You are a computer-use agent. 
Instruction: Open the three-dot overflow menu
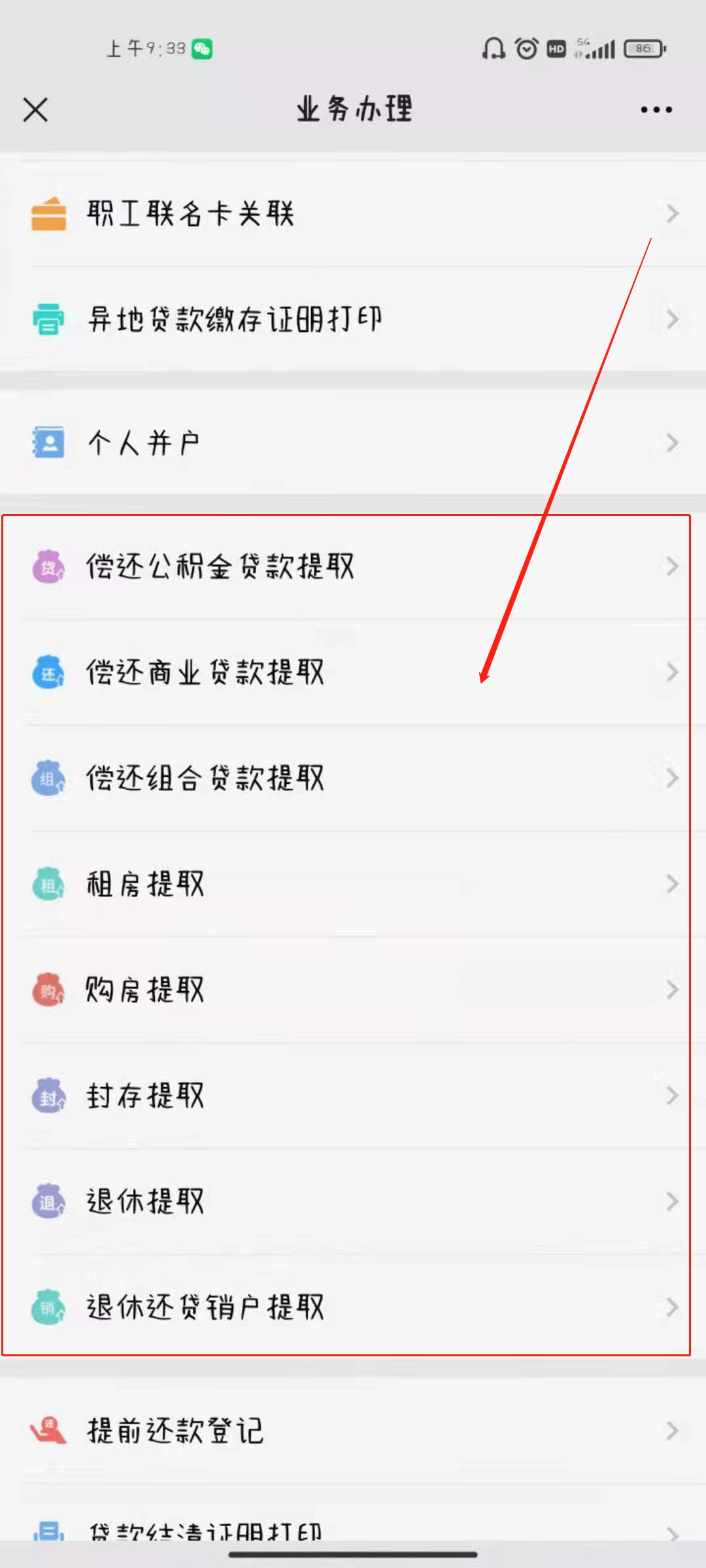(x=656, y=110)
